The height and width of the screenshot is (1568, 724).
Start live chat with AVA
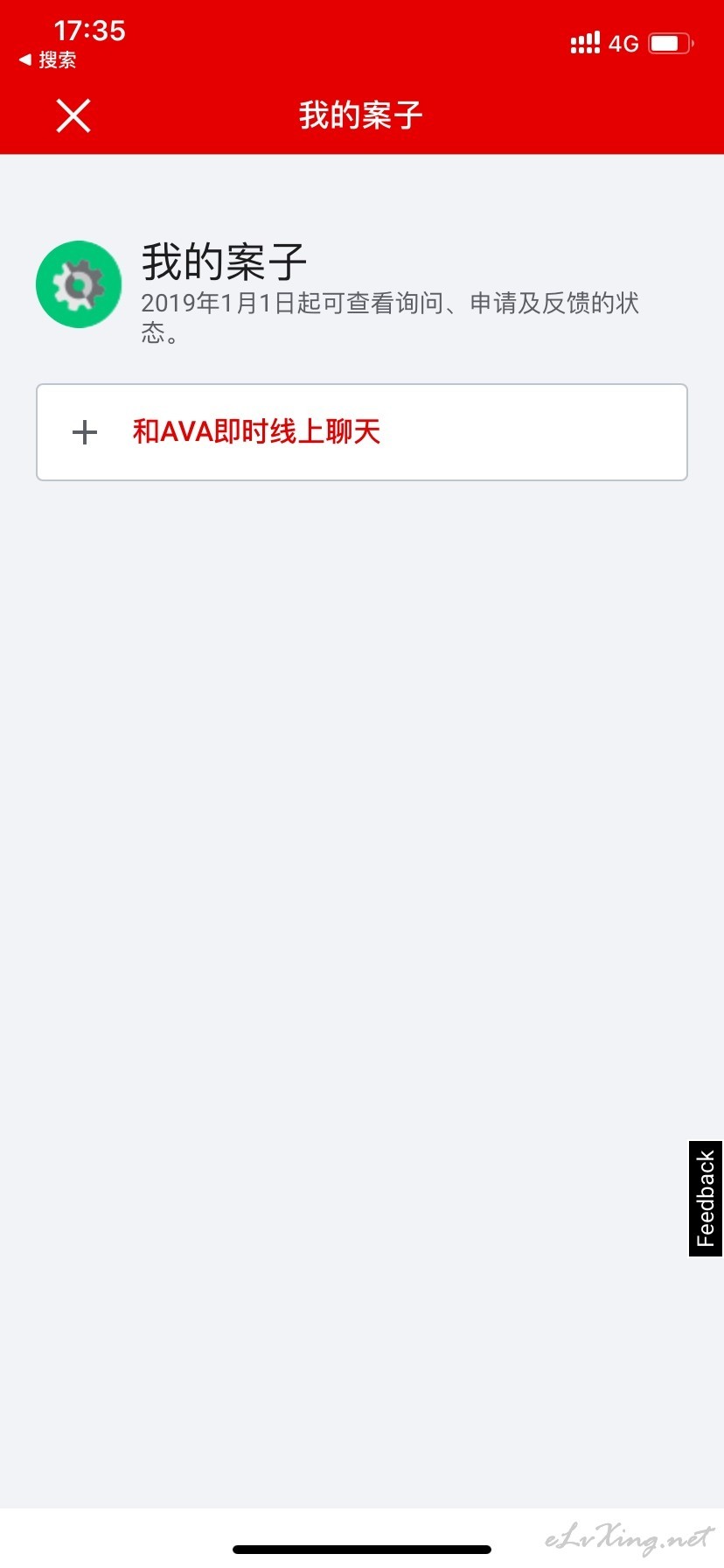(x=362, y=432)
